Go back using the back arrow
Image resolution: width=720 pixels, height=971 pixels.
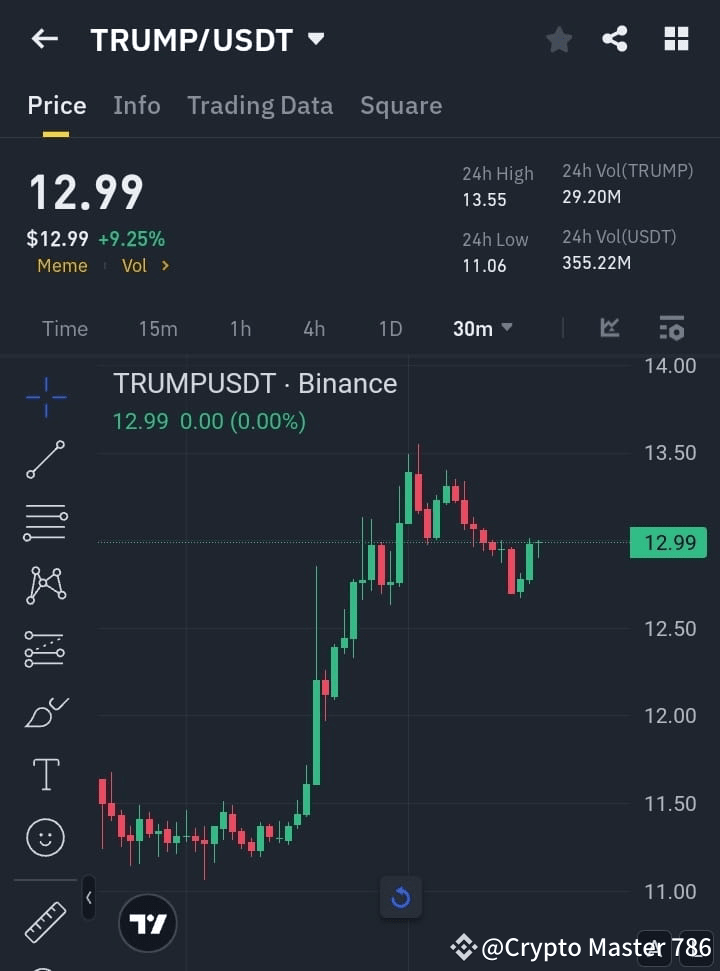pyautogui.click(x=44, y=39)
